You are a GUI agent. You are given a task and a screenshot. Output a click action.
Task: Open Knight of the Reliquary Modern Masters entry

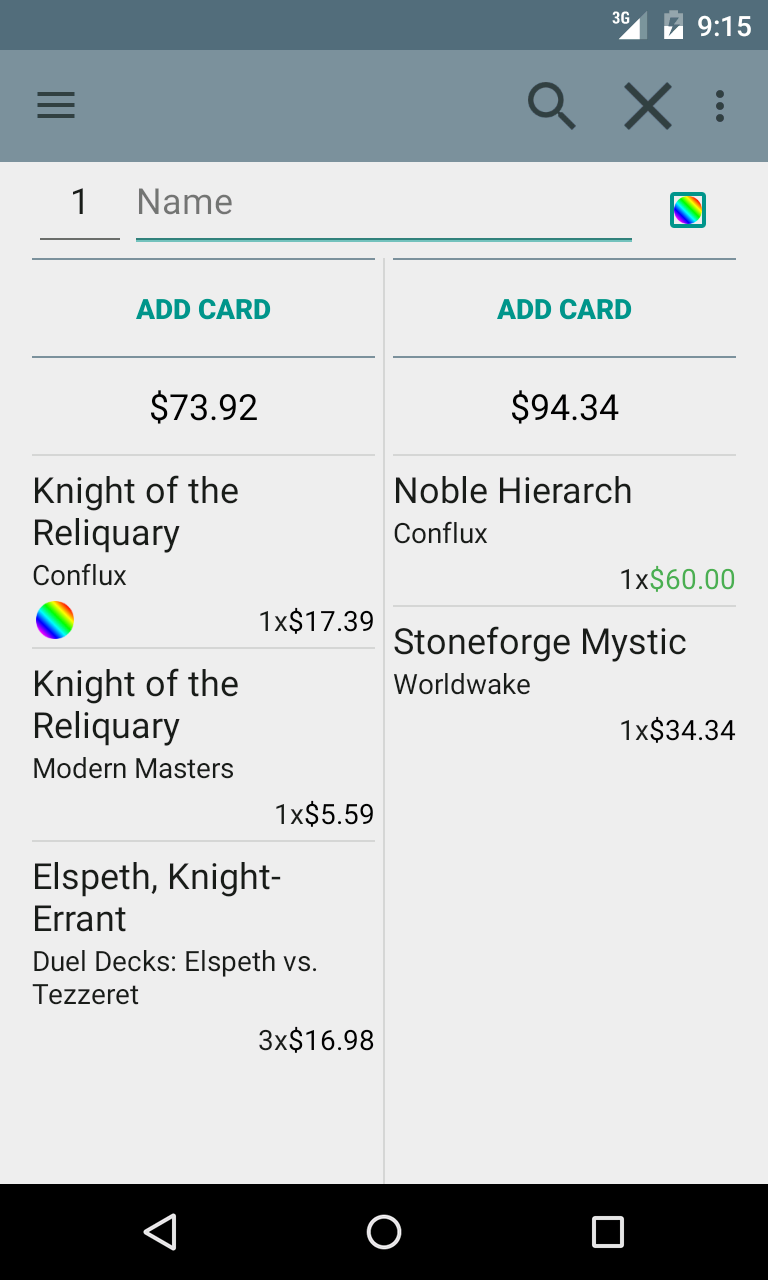click(203, 740)
